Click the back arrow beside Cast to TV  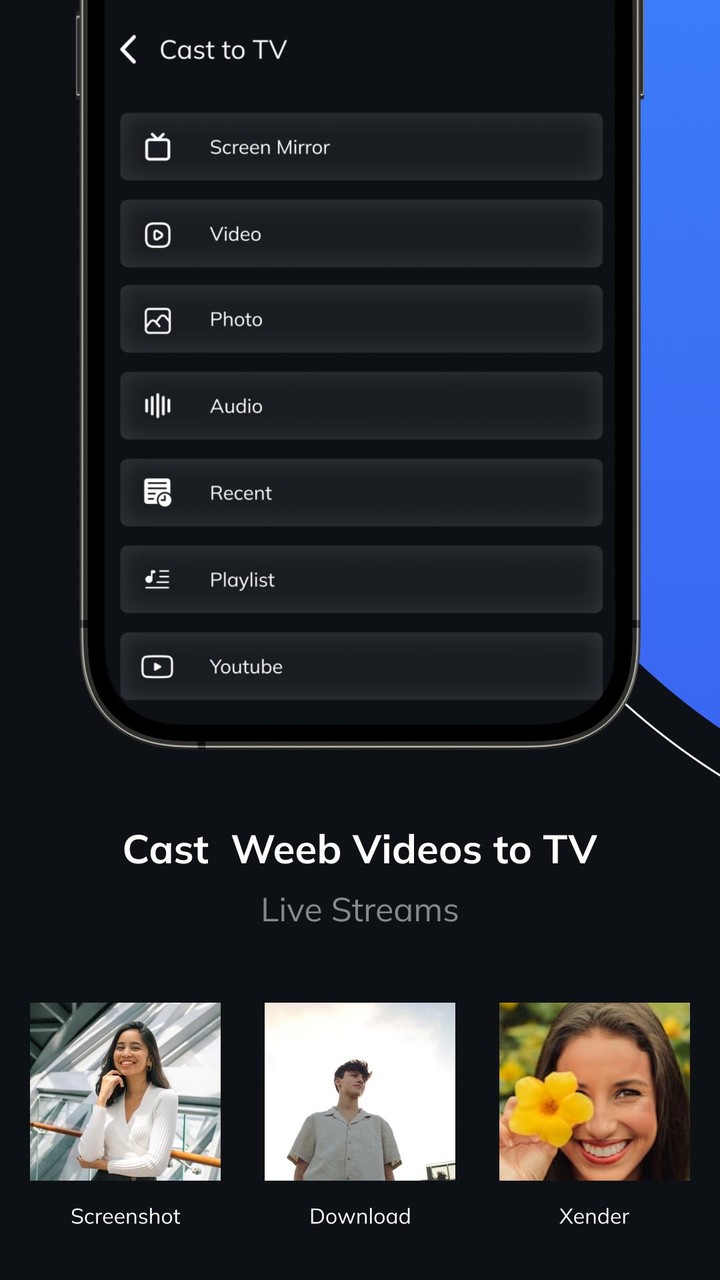point(128,49)
